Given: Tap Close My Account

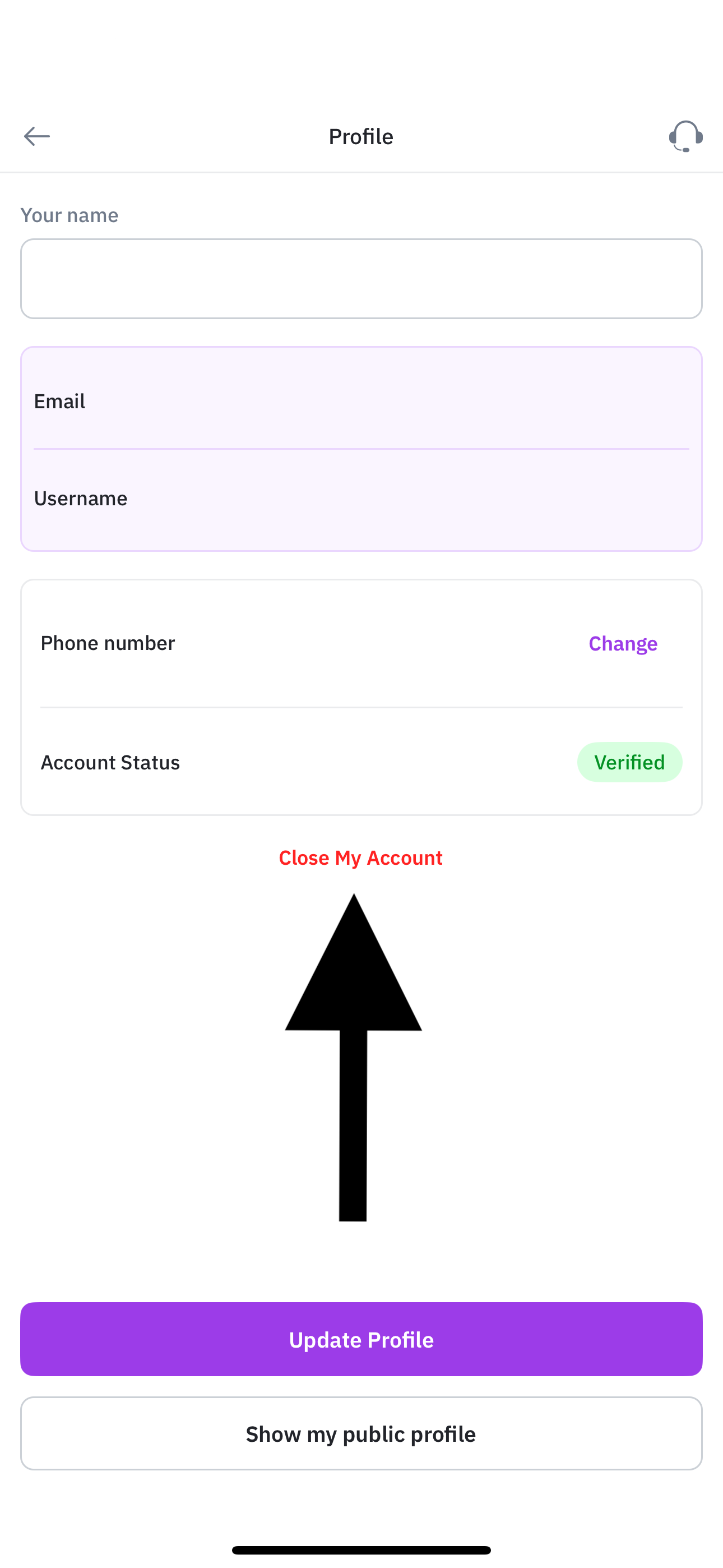Looking at the screenshot, I should click(361, 857).
